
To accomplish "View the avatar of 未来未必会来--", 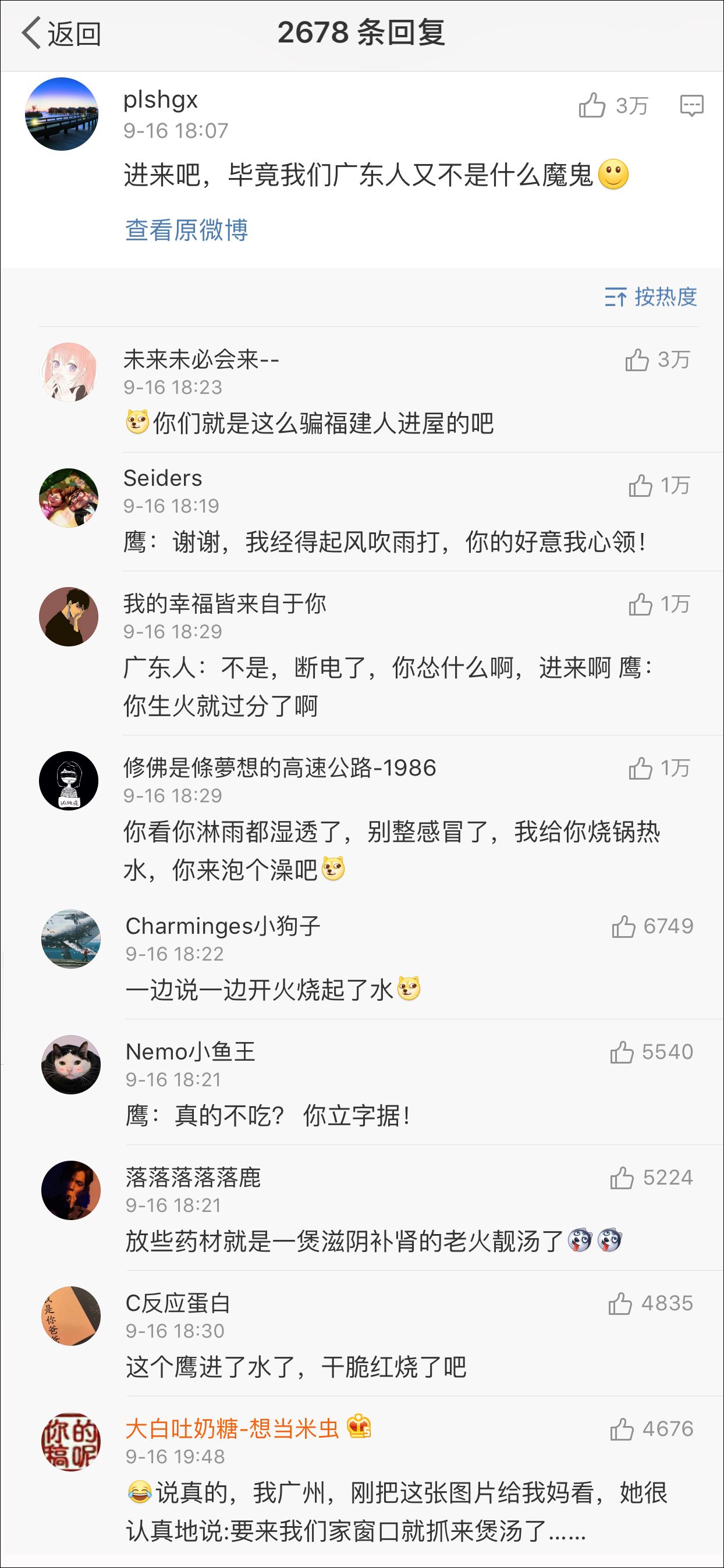I will click(x=69, y=372).
